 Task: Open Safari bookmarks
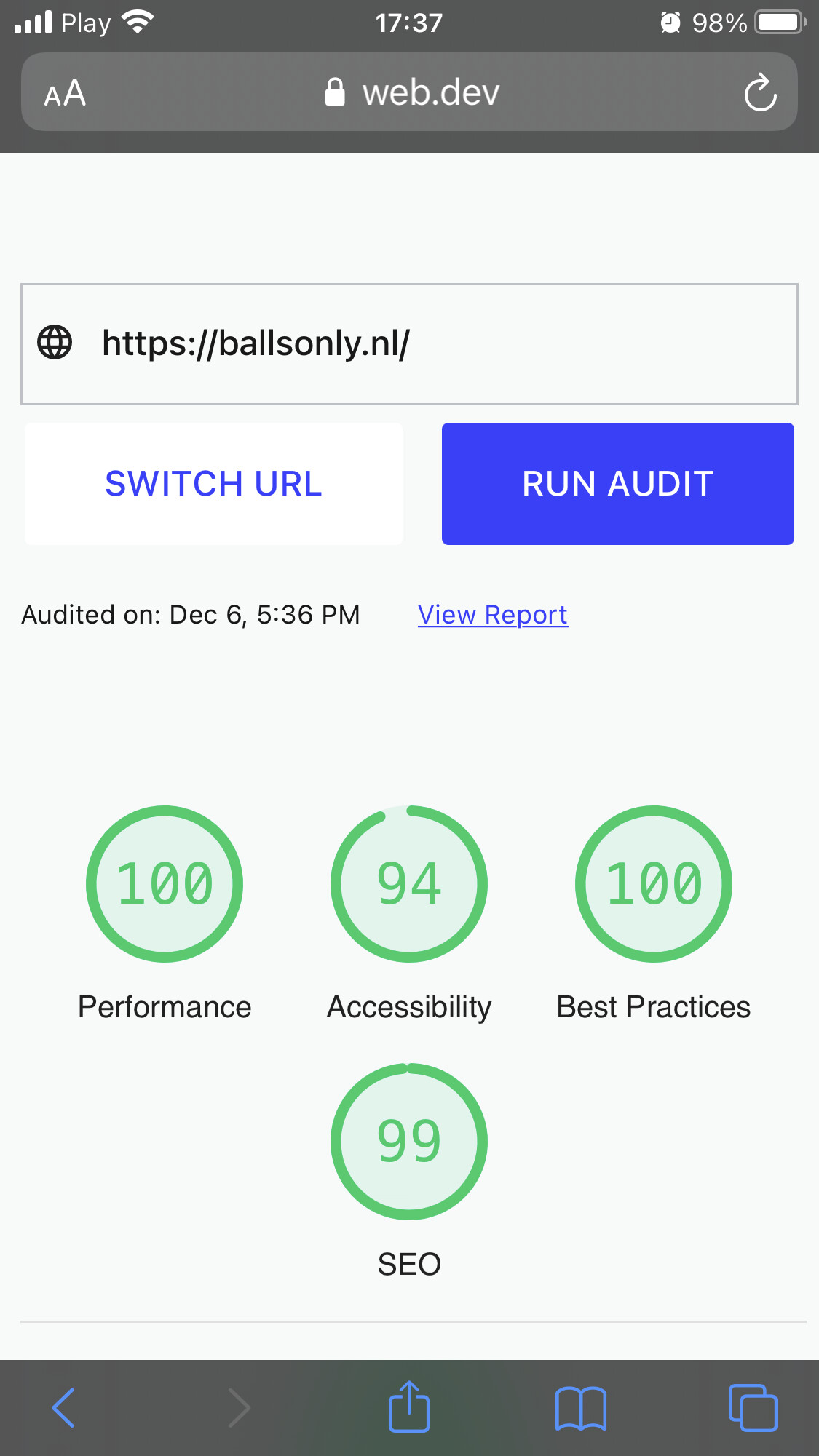(580, 1408)
